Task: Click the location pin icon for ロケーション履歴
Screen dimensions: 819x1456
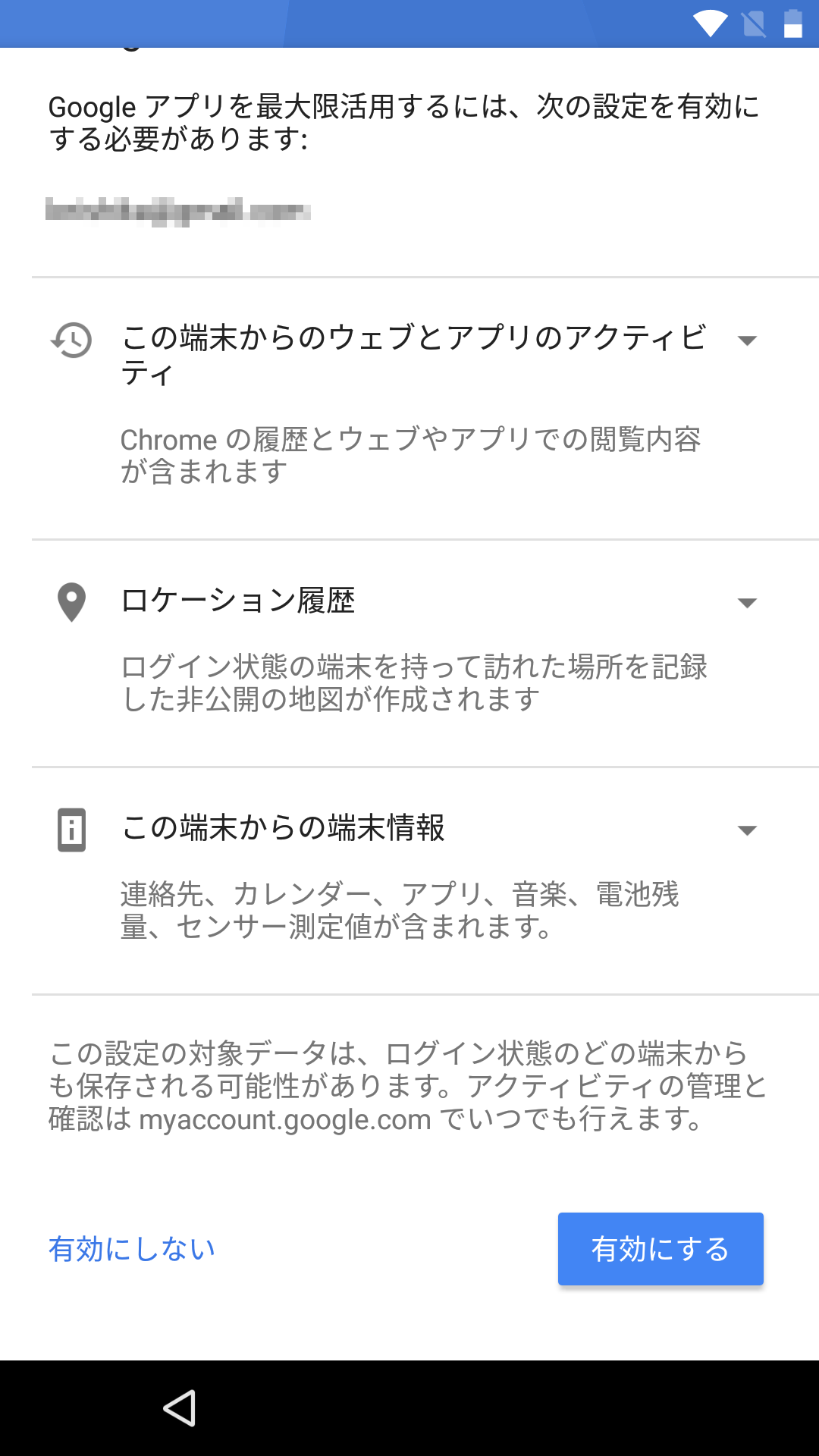Action: tap(71, 603)
